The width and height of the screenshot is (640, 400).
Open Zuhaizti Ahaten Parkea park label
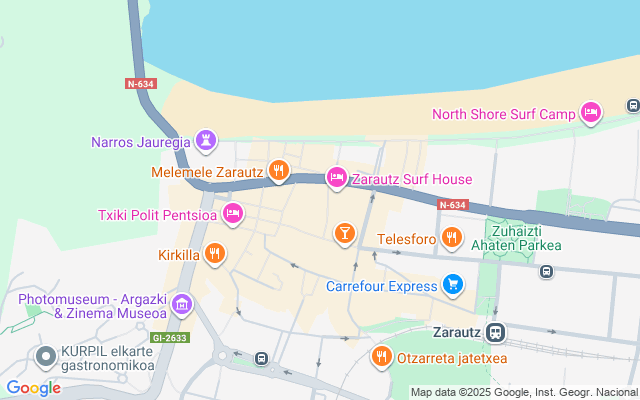click(x=516, y=238)
